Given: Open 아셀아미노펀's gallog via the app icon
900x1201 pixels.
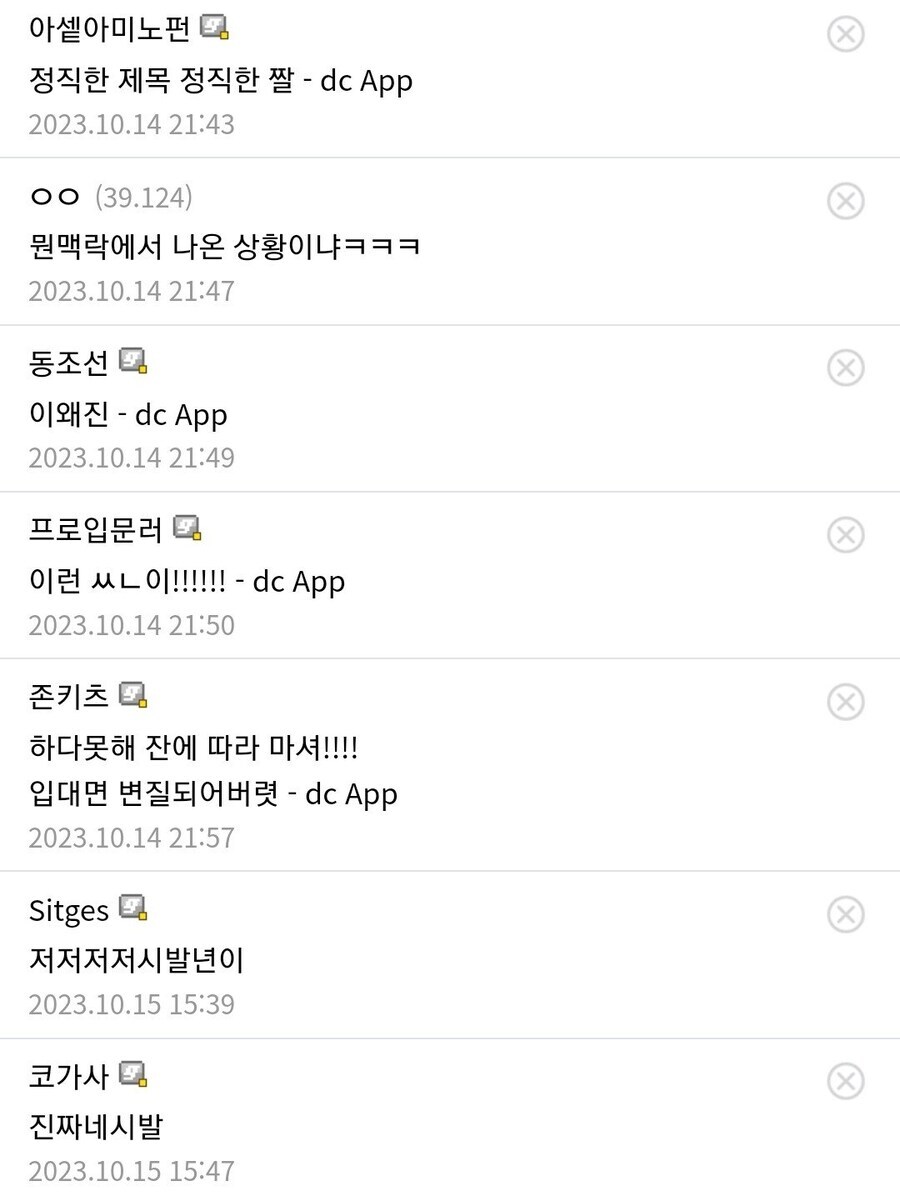Looking at the screenshot, I should click(x=213, y=30).
